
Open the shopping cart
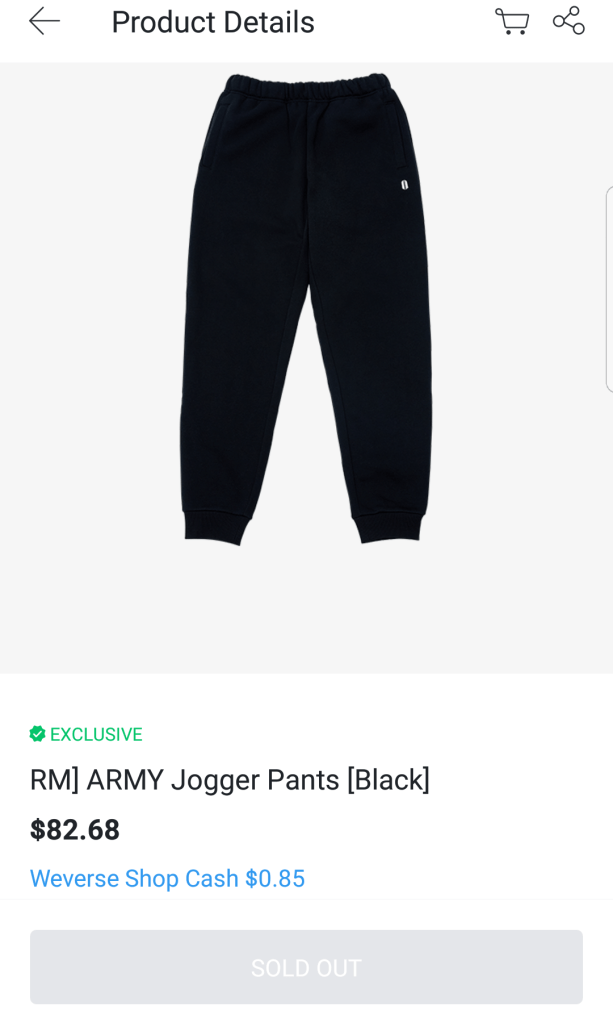pos(512,21)
